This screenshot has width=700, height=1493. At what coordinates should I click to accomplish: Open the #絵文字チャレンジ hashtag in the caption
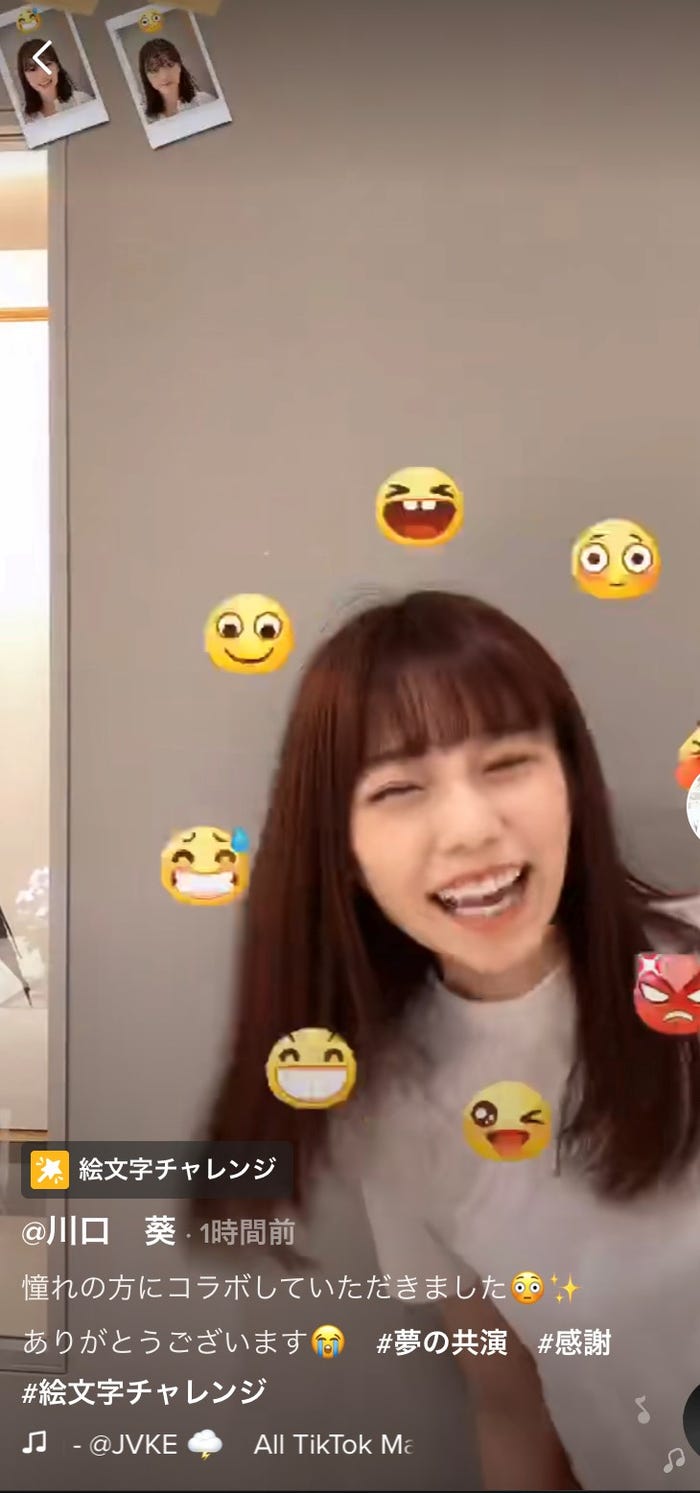click(x=144, y=1391)
